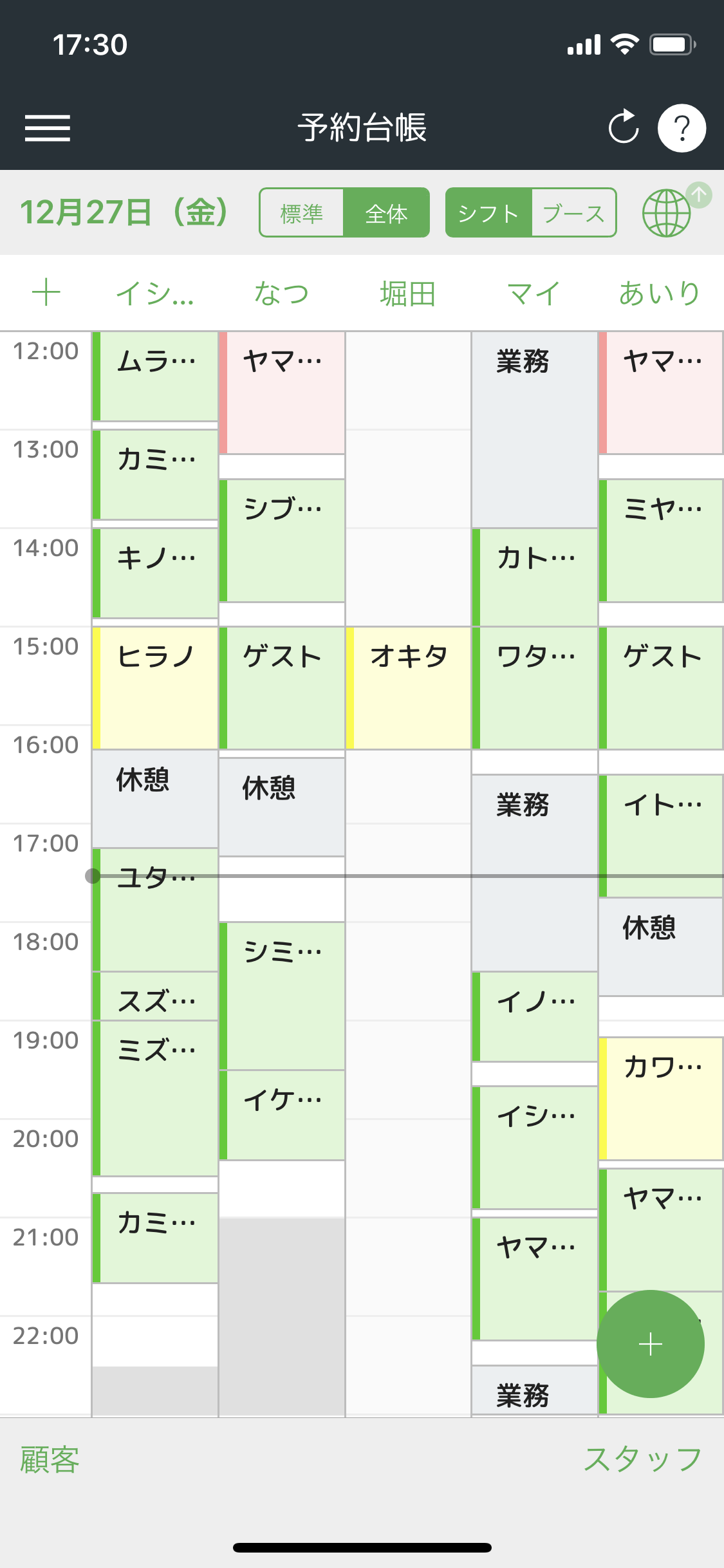Screen dimensions: 724x1568
Task: Select the 全体 view segment
Action: [x=386, y=213]
